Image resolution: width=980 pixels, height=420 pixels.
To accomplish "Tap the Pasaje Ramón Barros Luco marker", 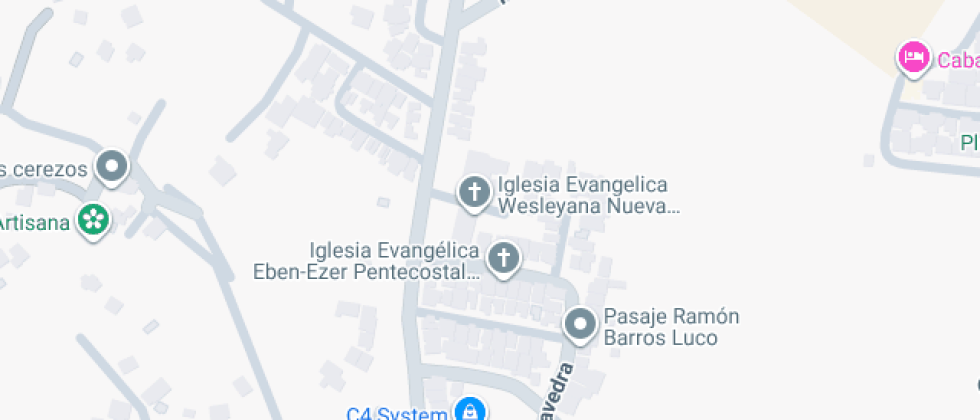I will coord(580,325).
